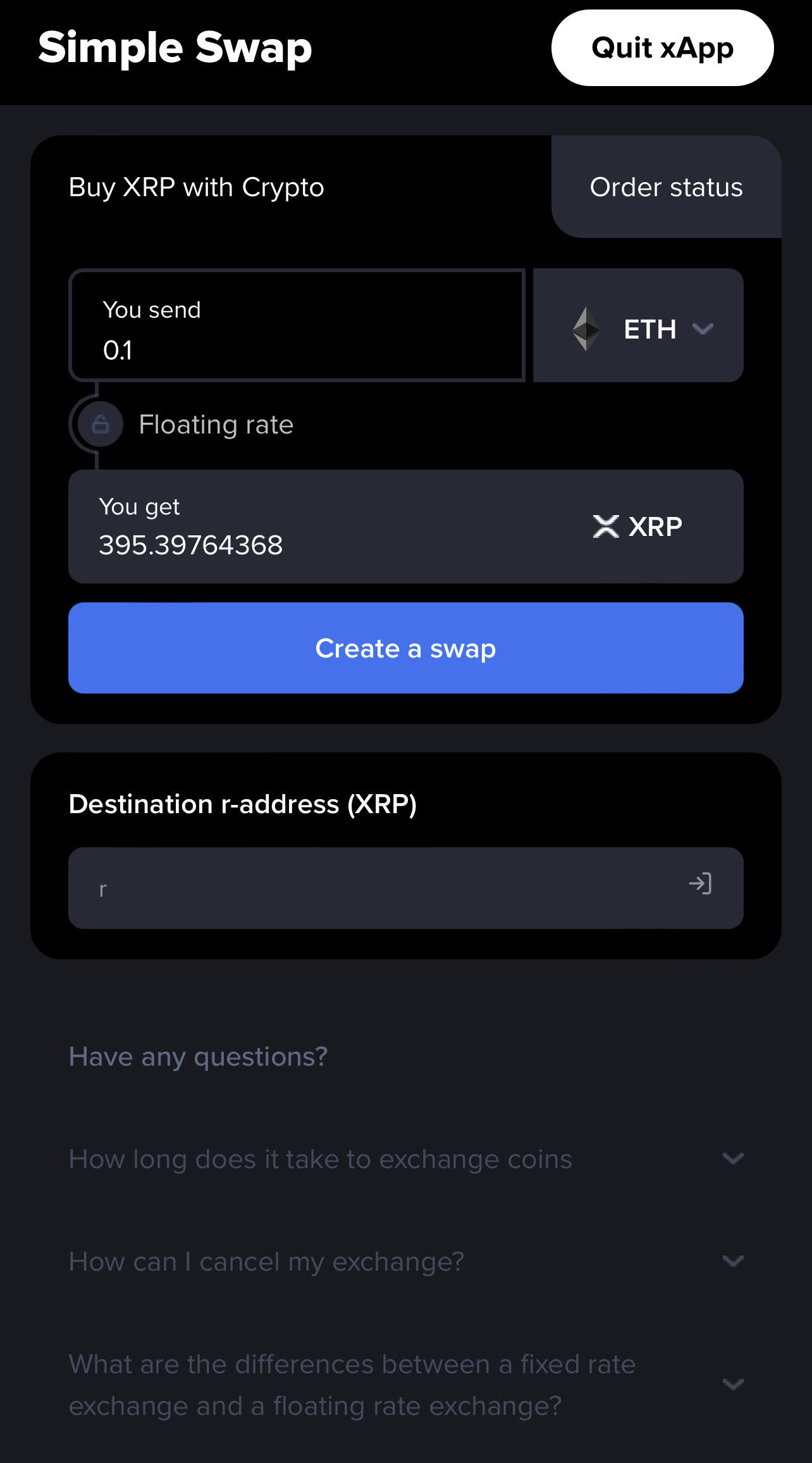Focus the Destination r-address field

tap(379, 888)
